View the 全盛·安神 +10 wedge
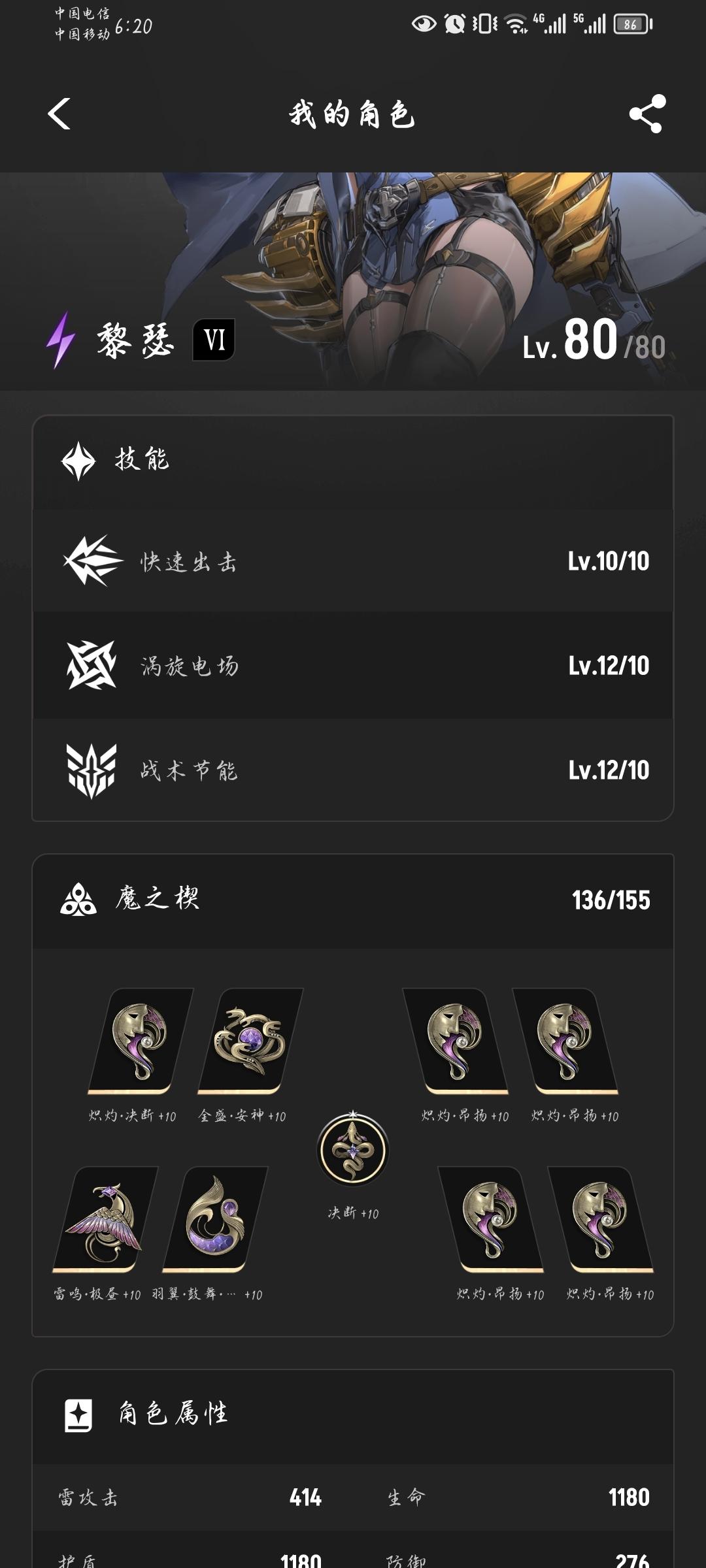Screen dimensions: 706x1568 [249, 1041]
